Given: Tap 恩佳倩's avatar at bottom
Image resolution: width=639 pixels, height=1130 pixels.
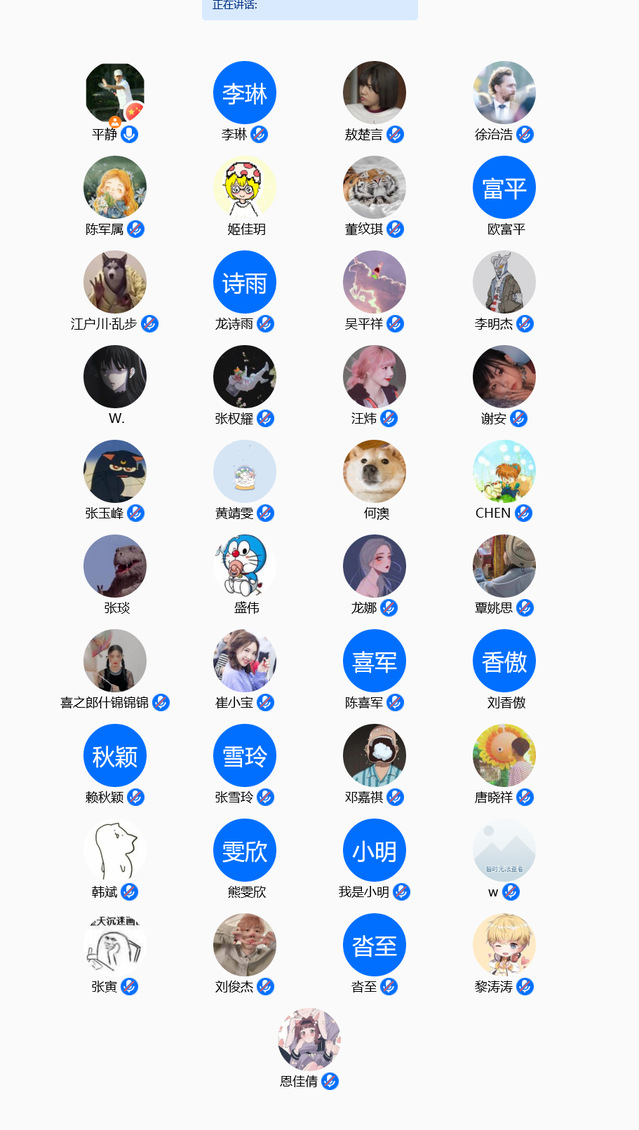Looking at the screenshot, I should point(309,1039).
